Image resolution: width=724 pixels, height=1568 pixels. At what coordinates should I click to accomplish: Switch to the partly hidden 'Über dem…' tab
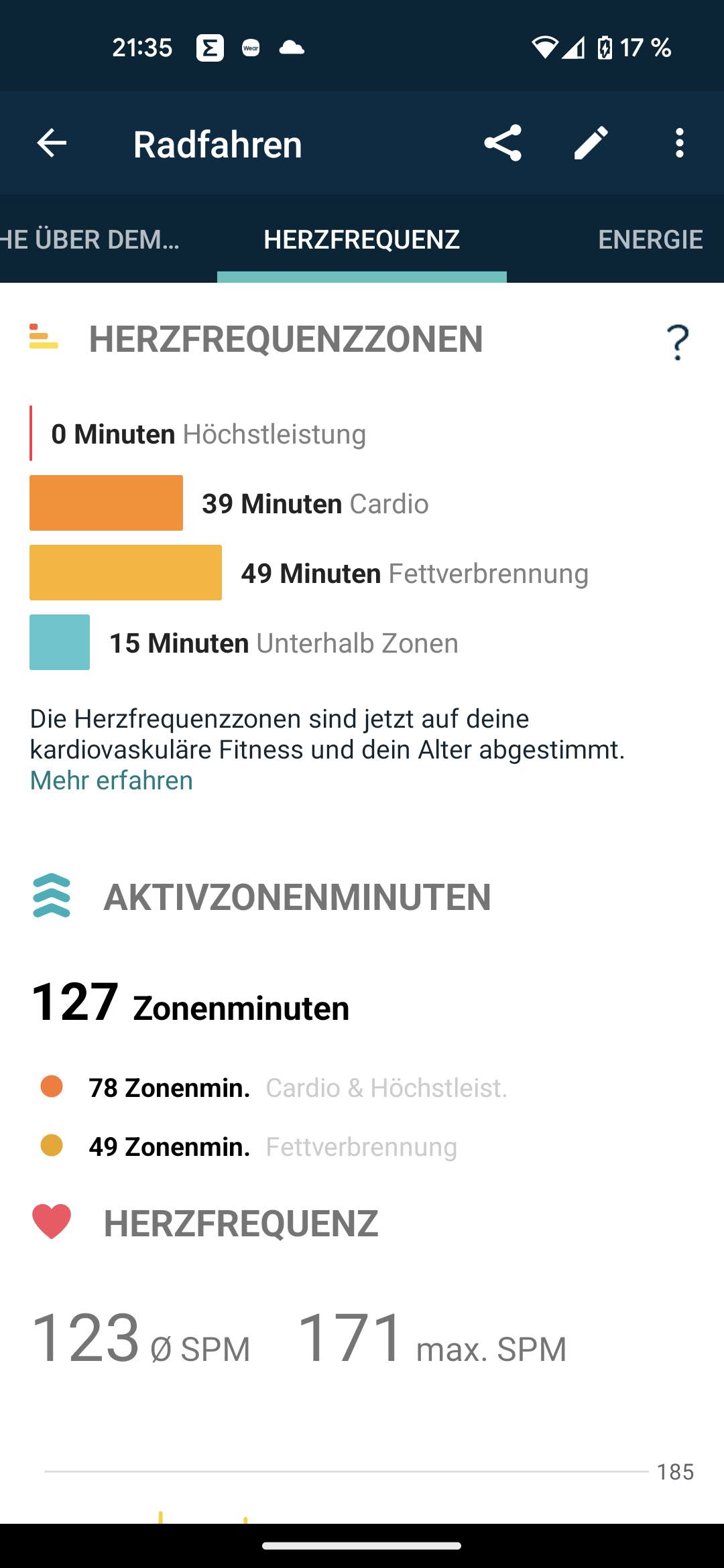pyautogui.click(x=90, y=239)
